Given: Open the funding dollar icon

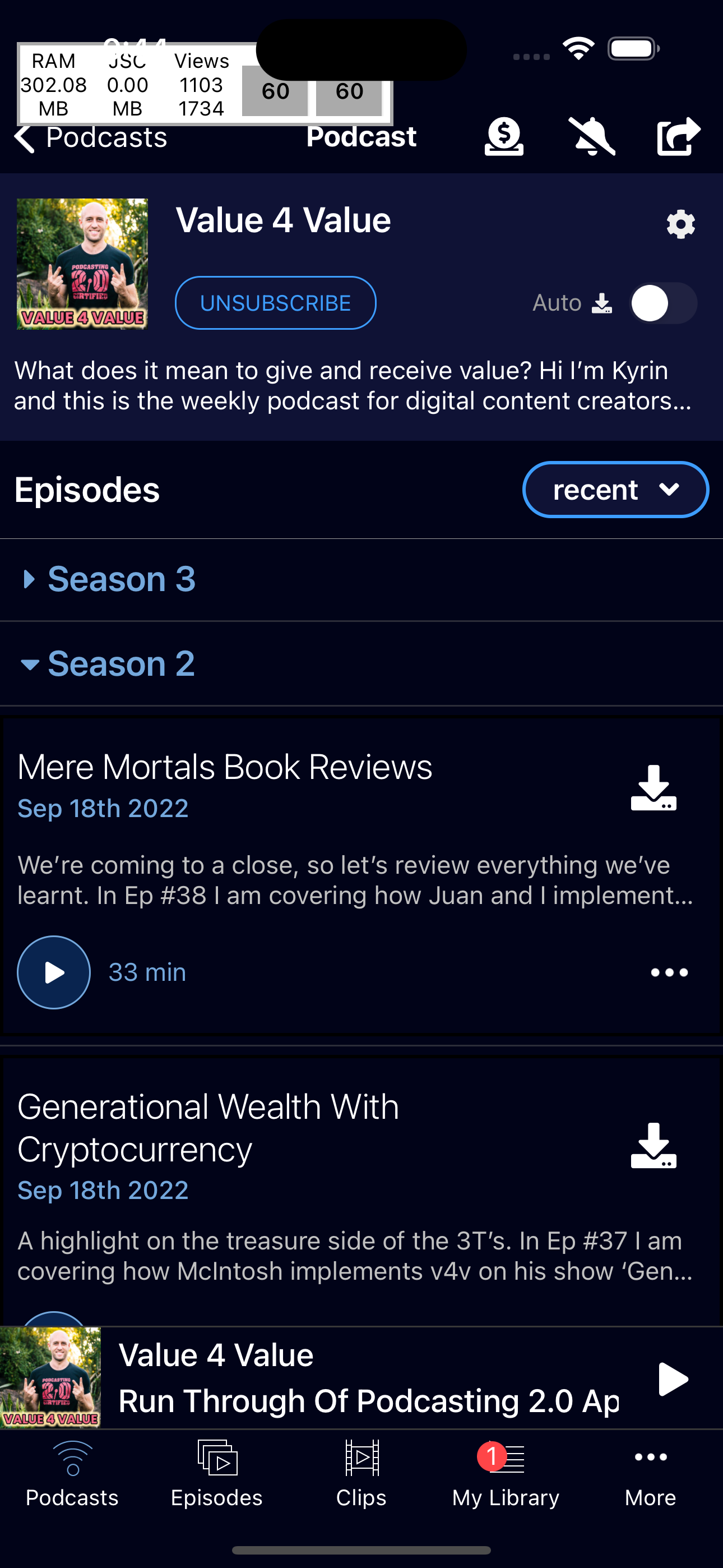Looking at the screenshot, I should pyautogui.click(x=503, y=136).
